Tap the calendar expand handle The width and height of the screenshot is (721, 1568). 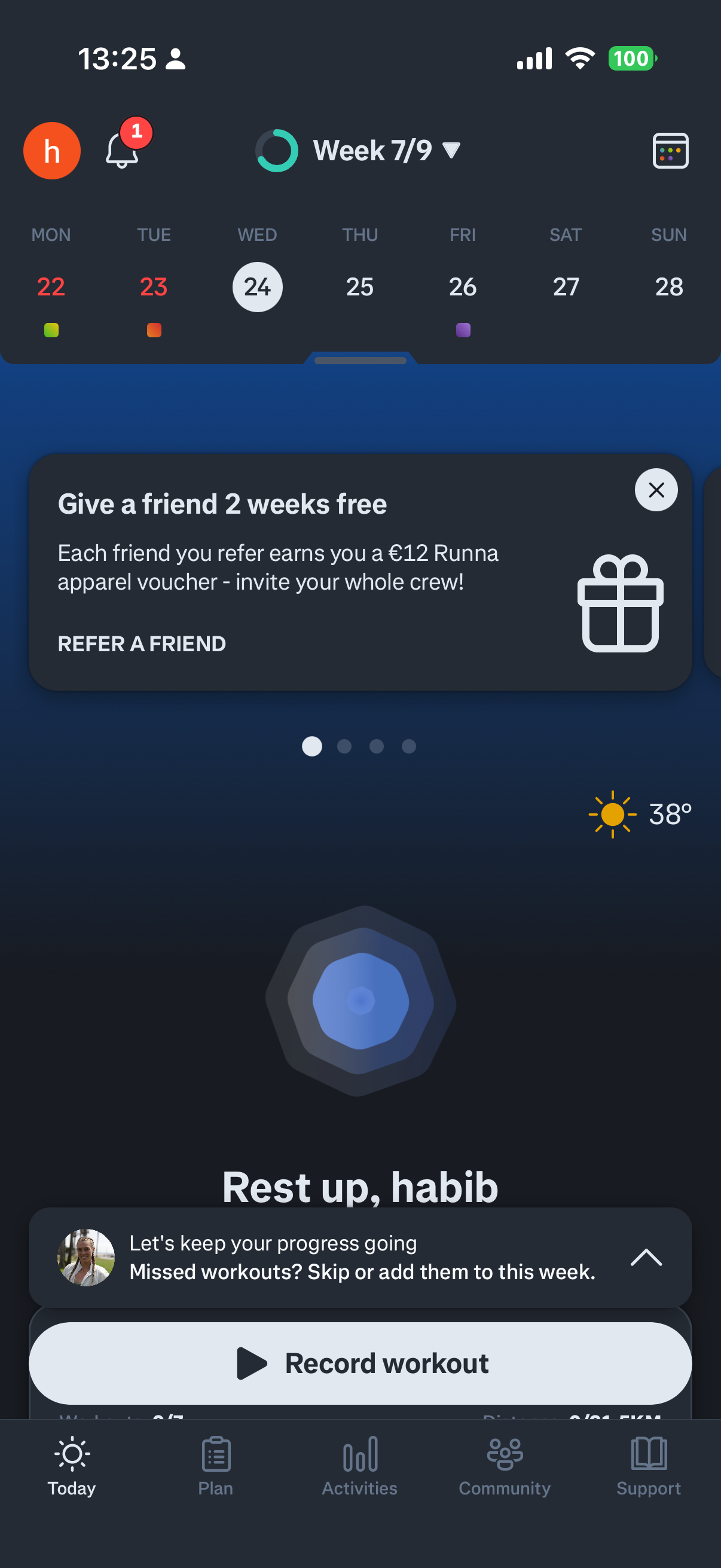click(x=360, y=361)
